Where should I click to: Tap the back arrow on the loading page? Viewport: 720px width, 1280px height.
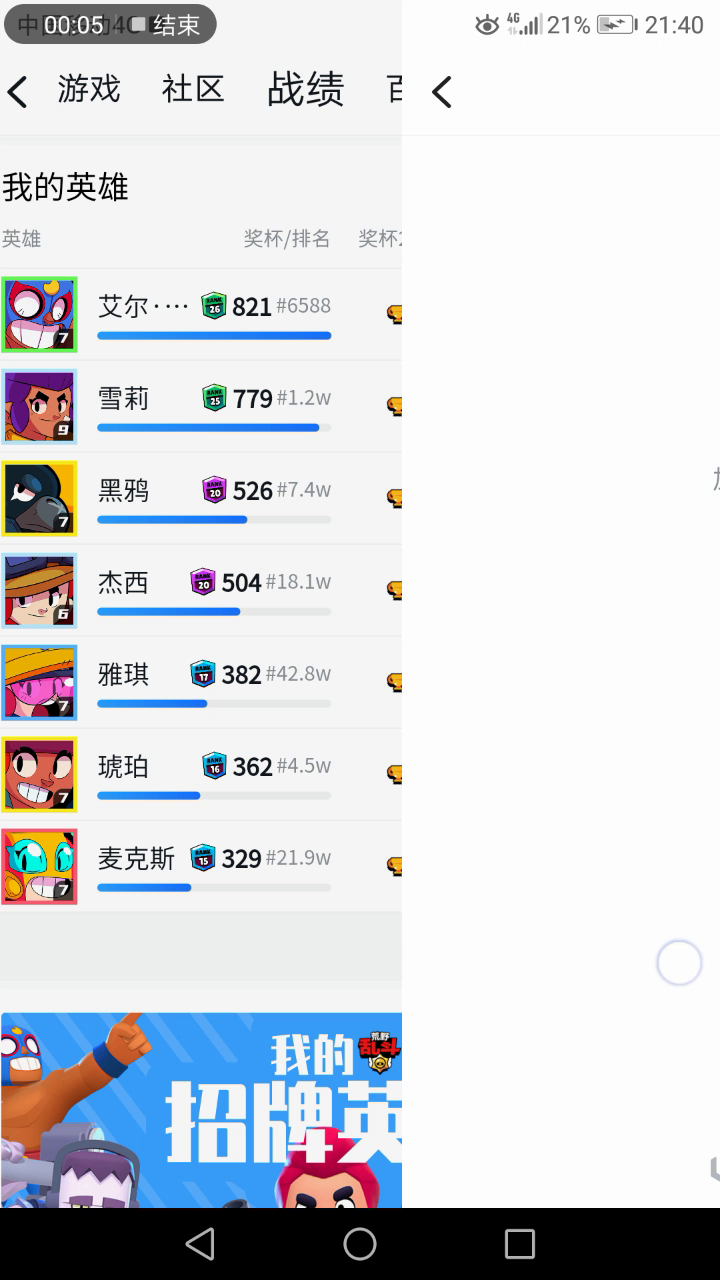[x=442, y=92]
